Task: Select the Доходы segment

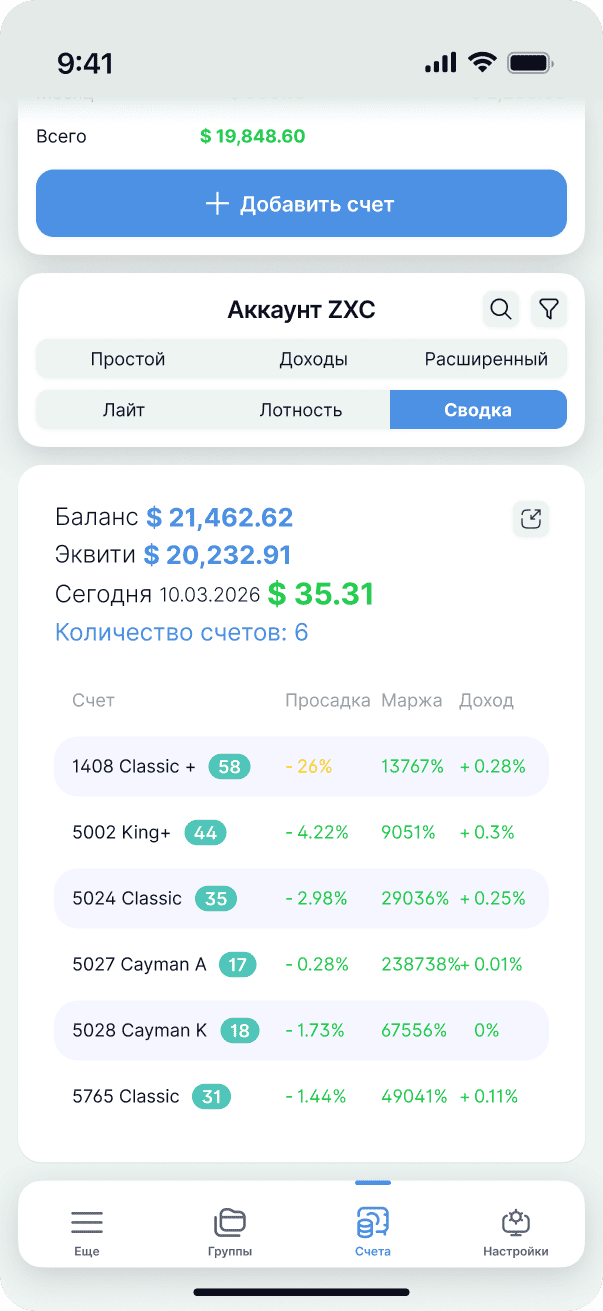Action: [314, 359]
